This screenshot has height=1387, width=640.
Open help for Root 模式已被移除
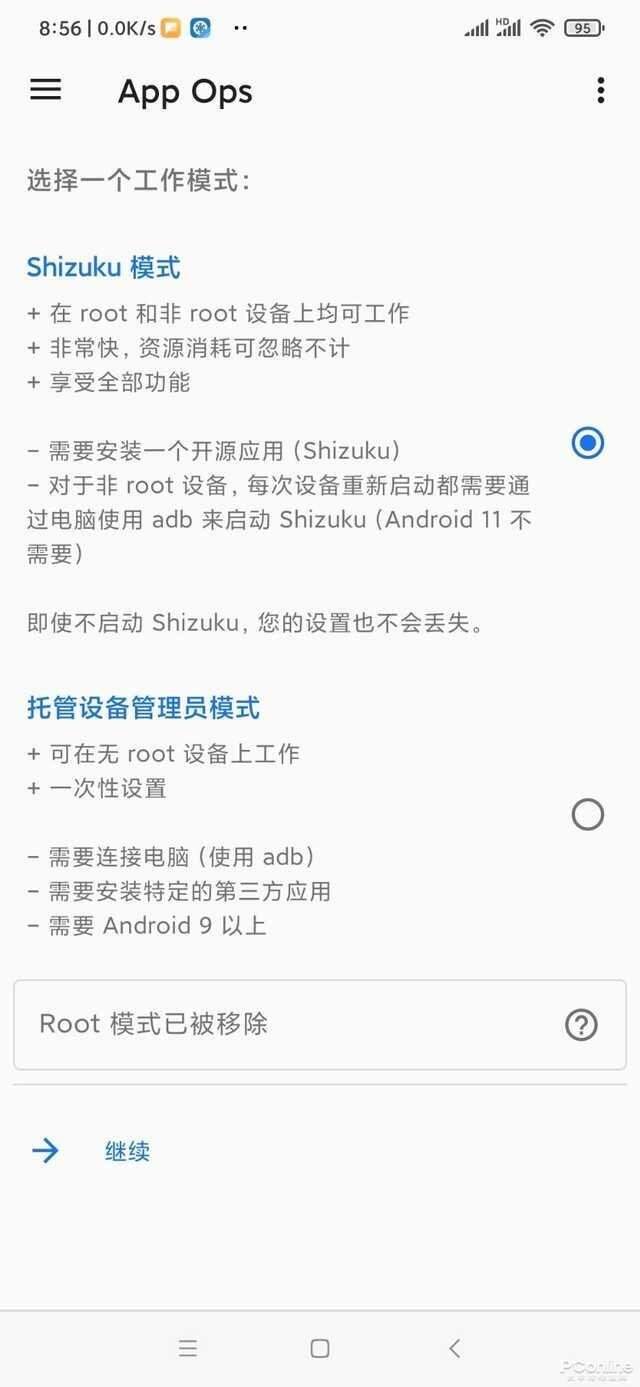click(x=581, y=1025)
